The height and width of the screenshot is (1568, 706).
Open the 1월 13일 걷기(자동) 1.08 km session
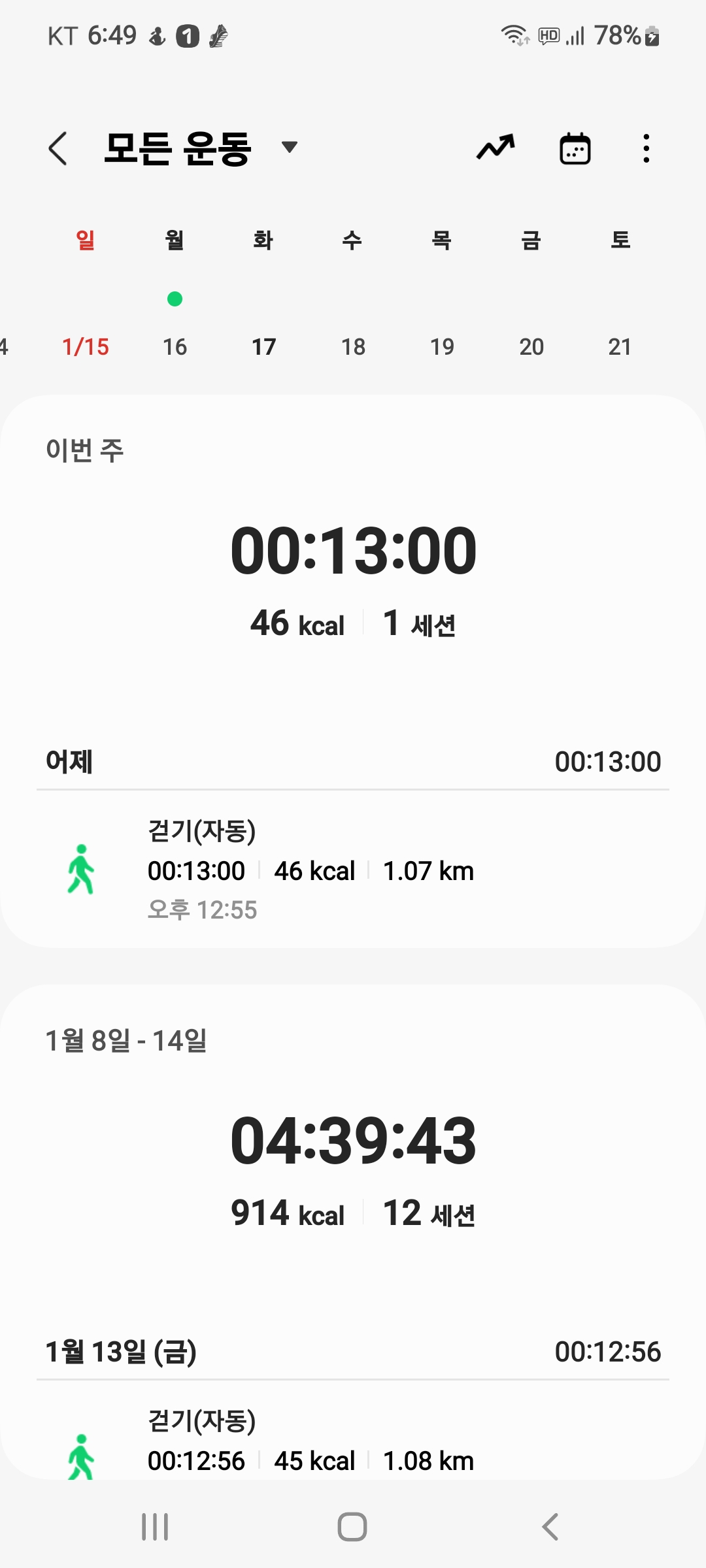coord(353,1447)
